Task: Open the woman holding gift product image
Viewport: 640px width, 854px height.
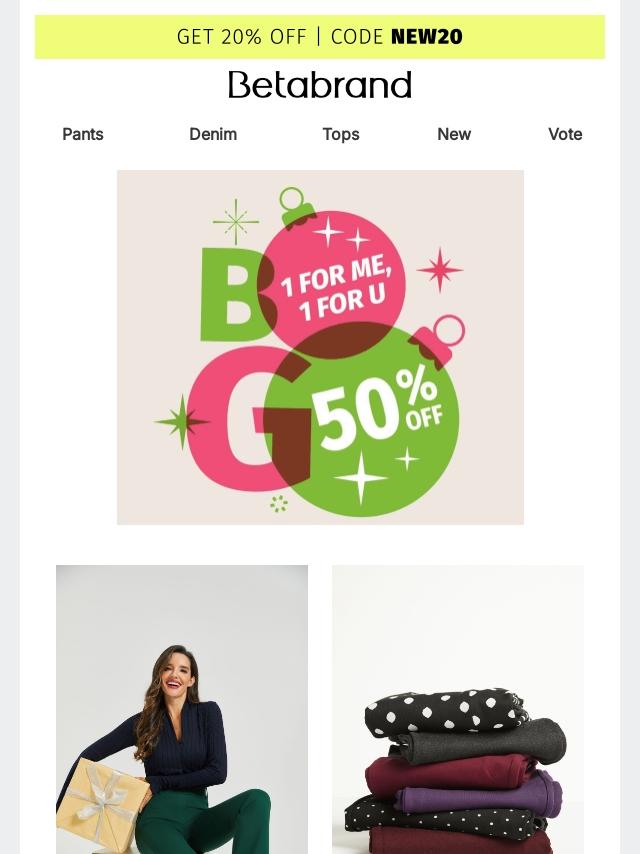Action: click(x=182, y=709)
